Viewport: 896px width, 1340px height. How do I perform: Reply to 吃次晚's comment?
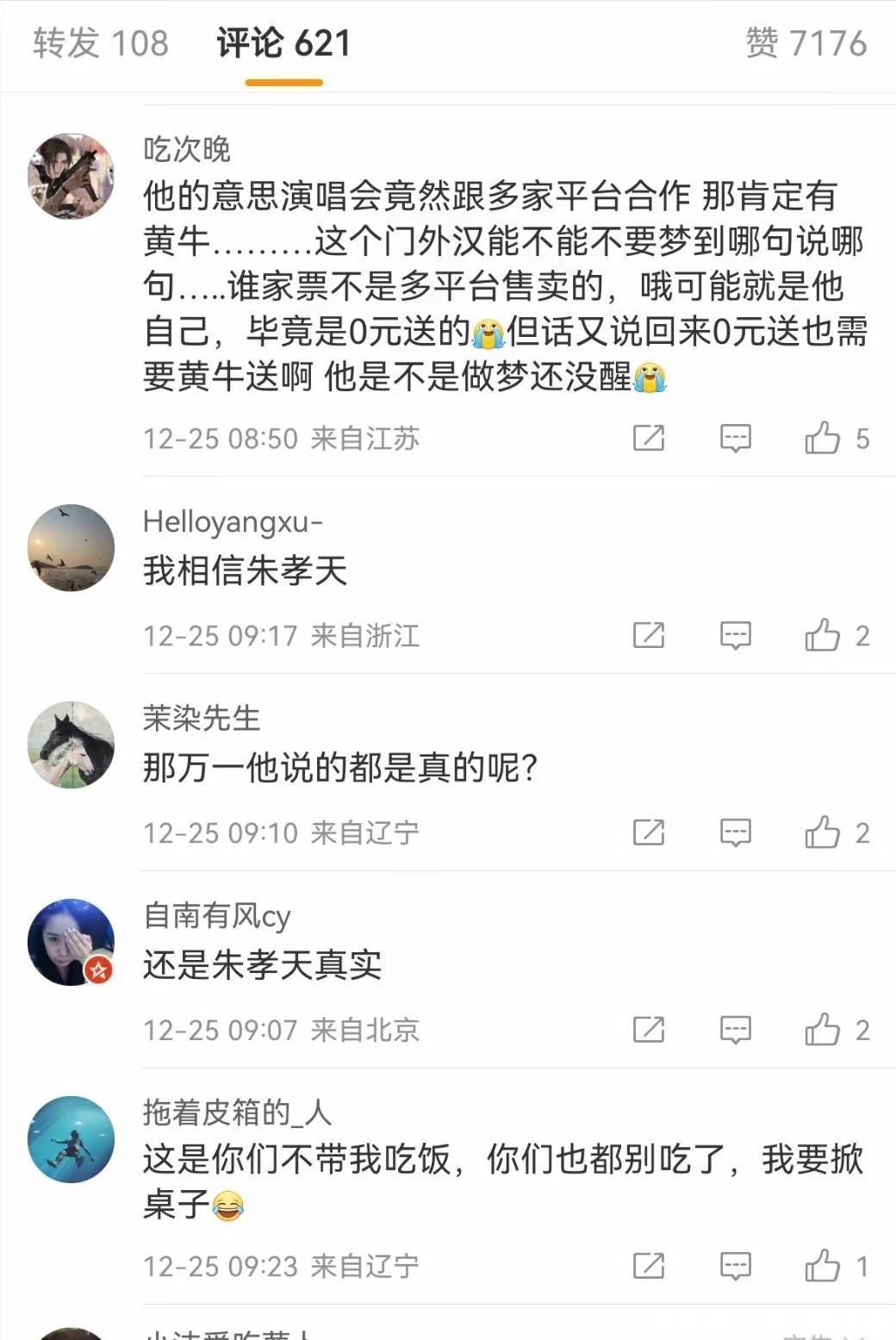735,439
